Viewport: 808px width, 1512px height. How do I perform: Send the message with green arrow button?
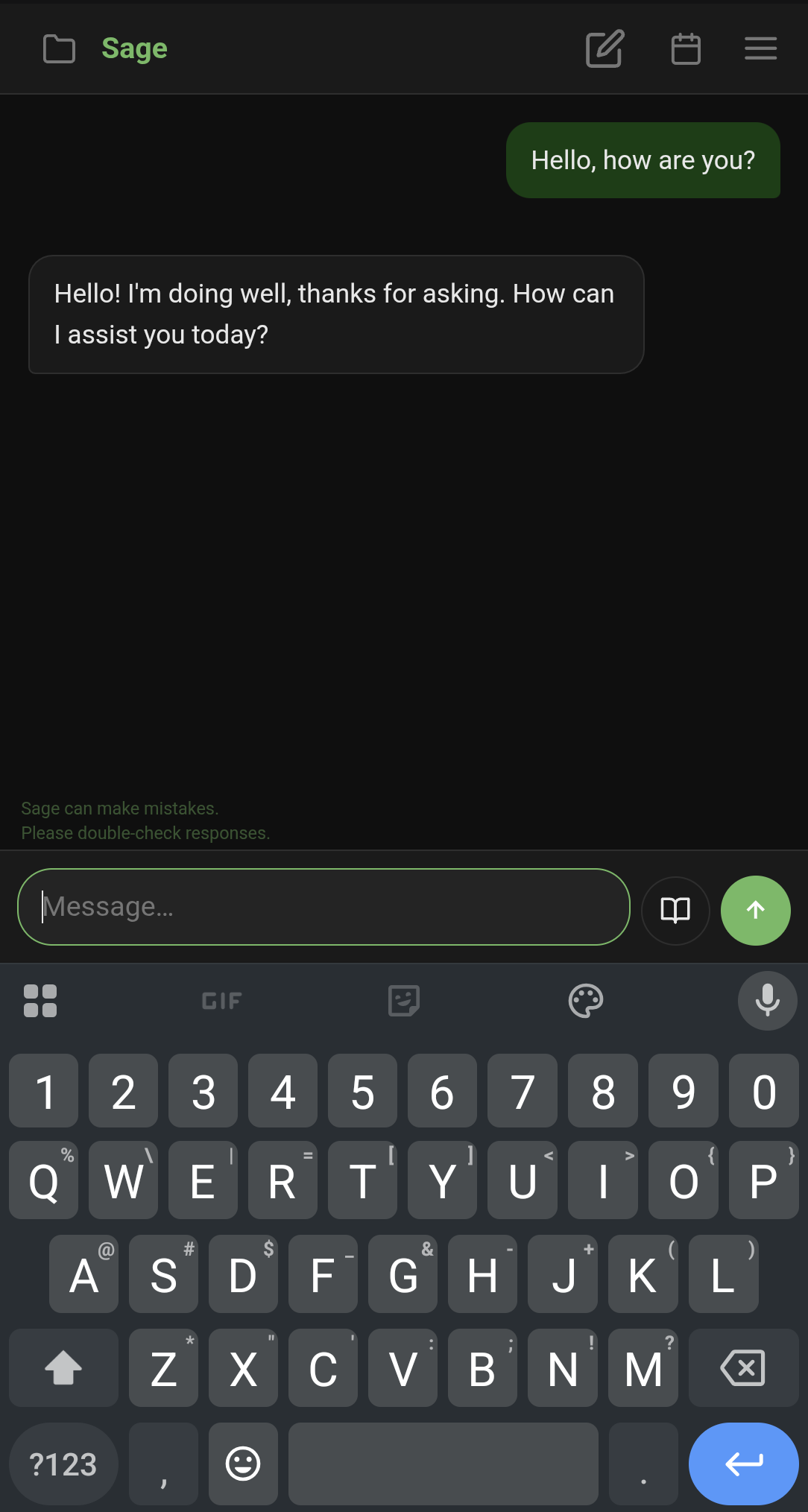(756, 910)
